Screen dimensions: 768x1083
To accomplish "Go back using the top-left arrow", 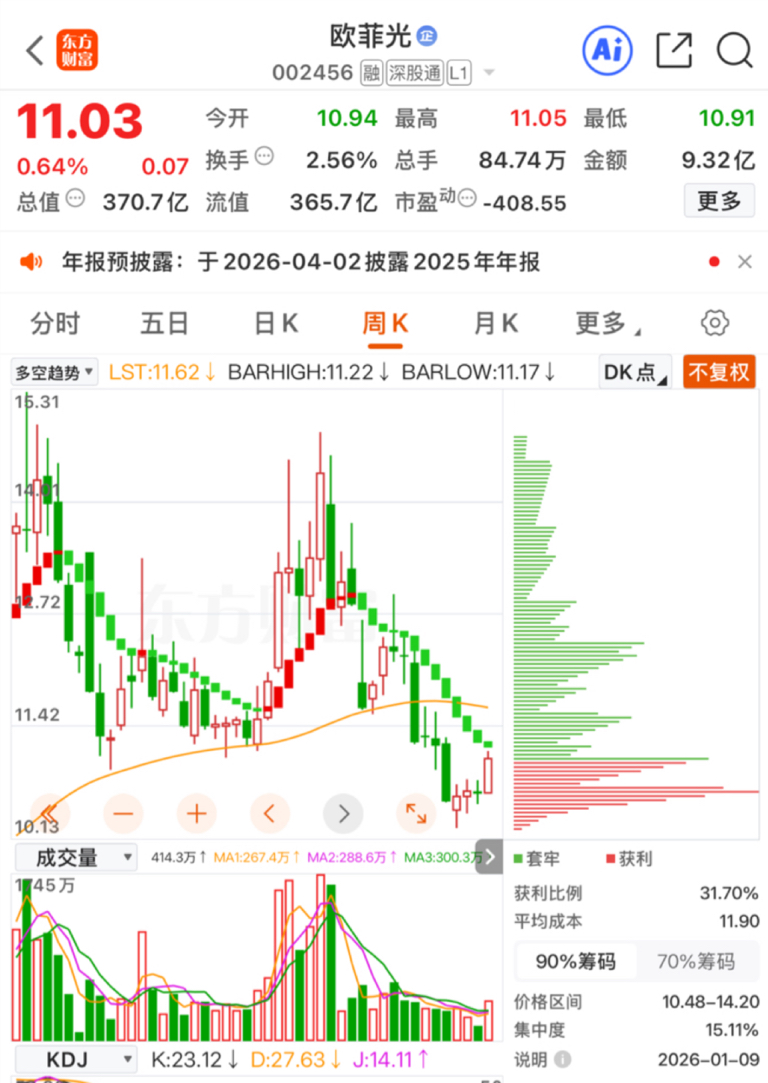I will (x=35, y=50).
